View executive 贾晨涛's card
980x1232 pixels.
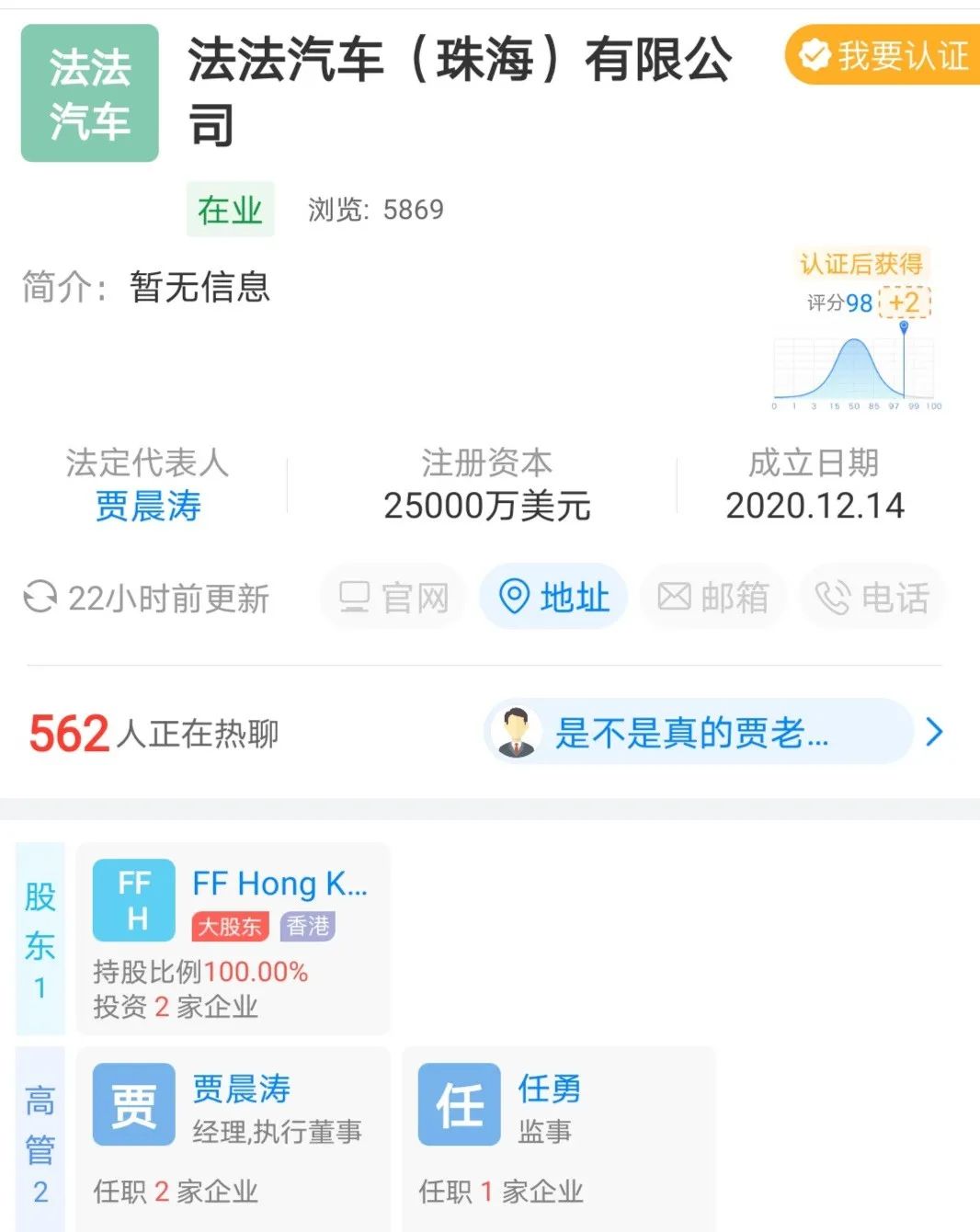(x=234, y=1138)
